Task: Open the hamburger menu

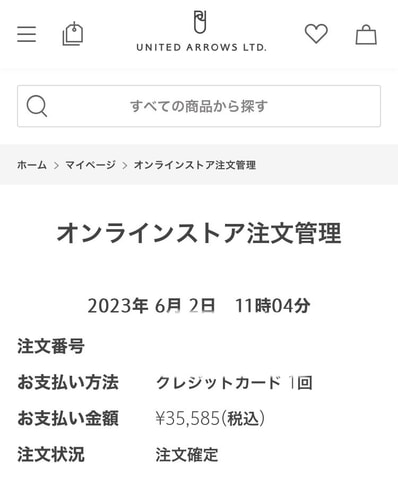Action: (27, 34)
